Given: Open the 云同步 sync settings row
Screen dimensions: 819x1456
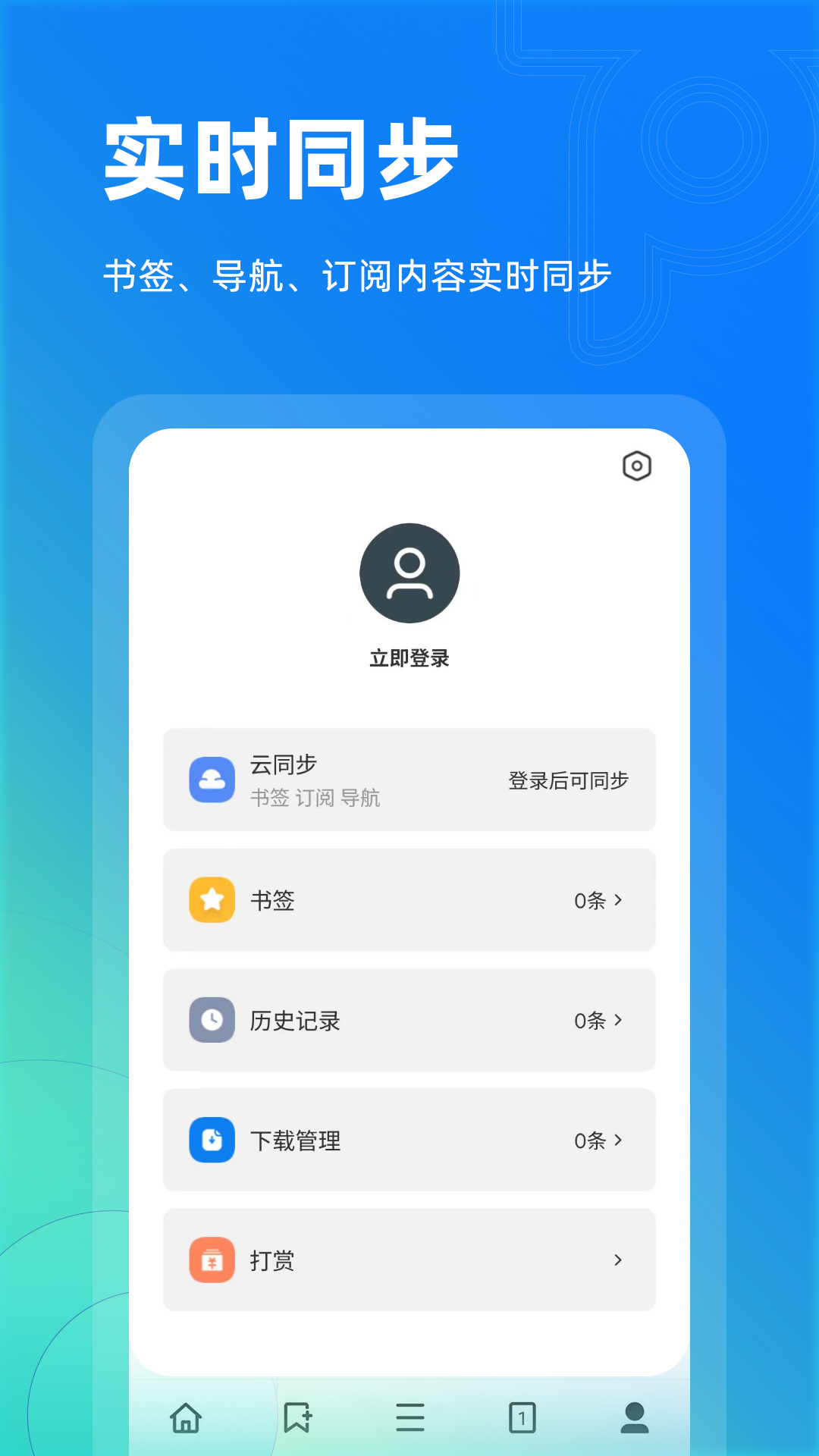Looking at the screenshot, I should coord(409,780).
